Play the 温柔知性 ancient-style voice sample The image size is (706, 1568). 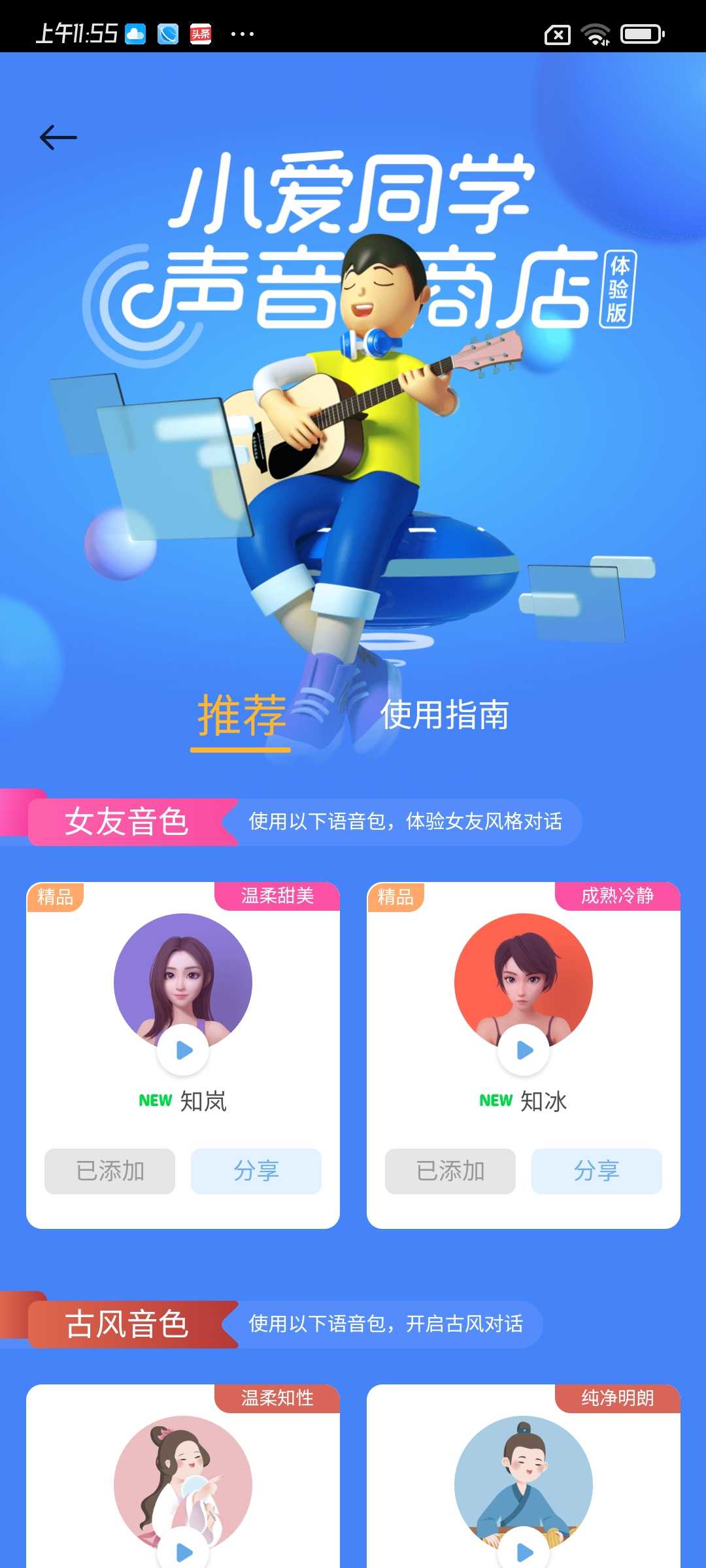pos(184,1551)
